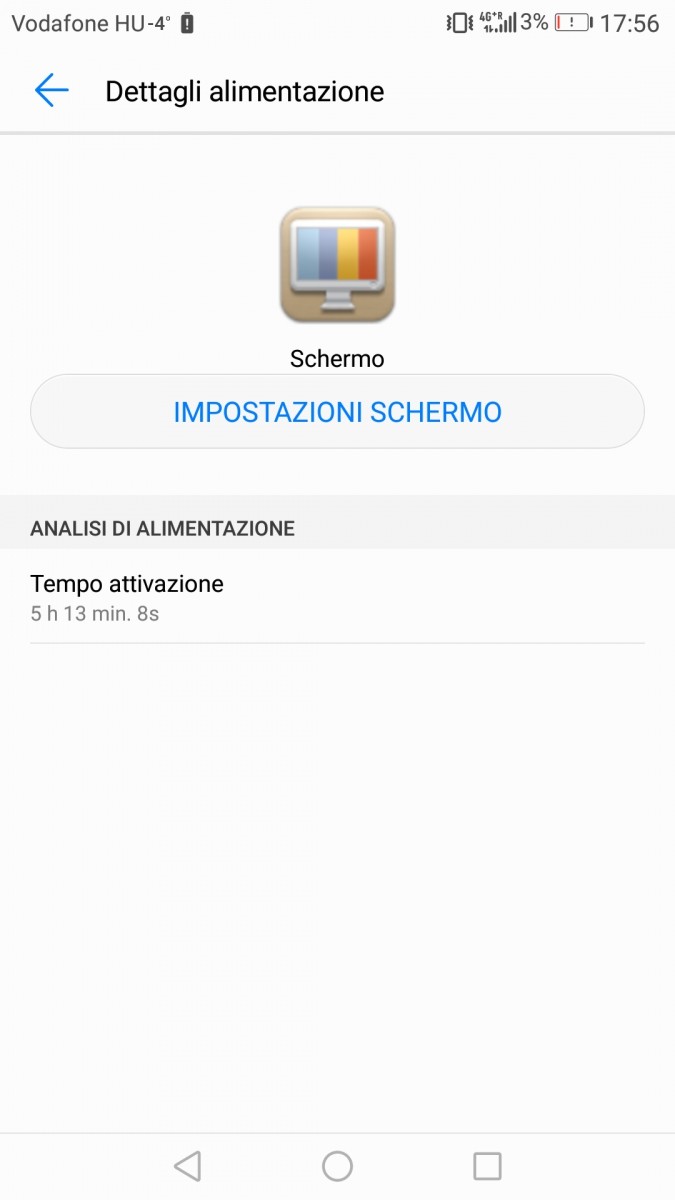Tap the system back navigation button

tap(187, 1166)
